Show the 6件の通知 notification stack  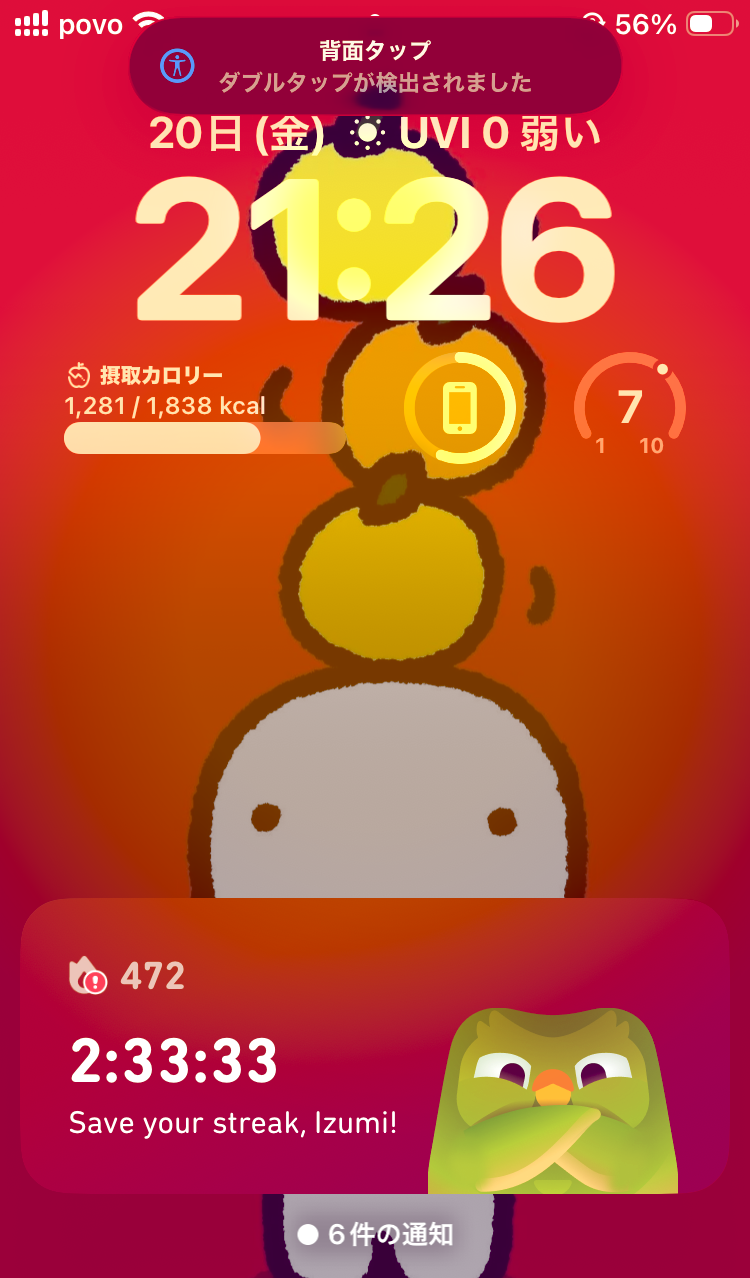click(375, 1234)
